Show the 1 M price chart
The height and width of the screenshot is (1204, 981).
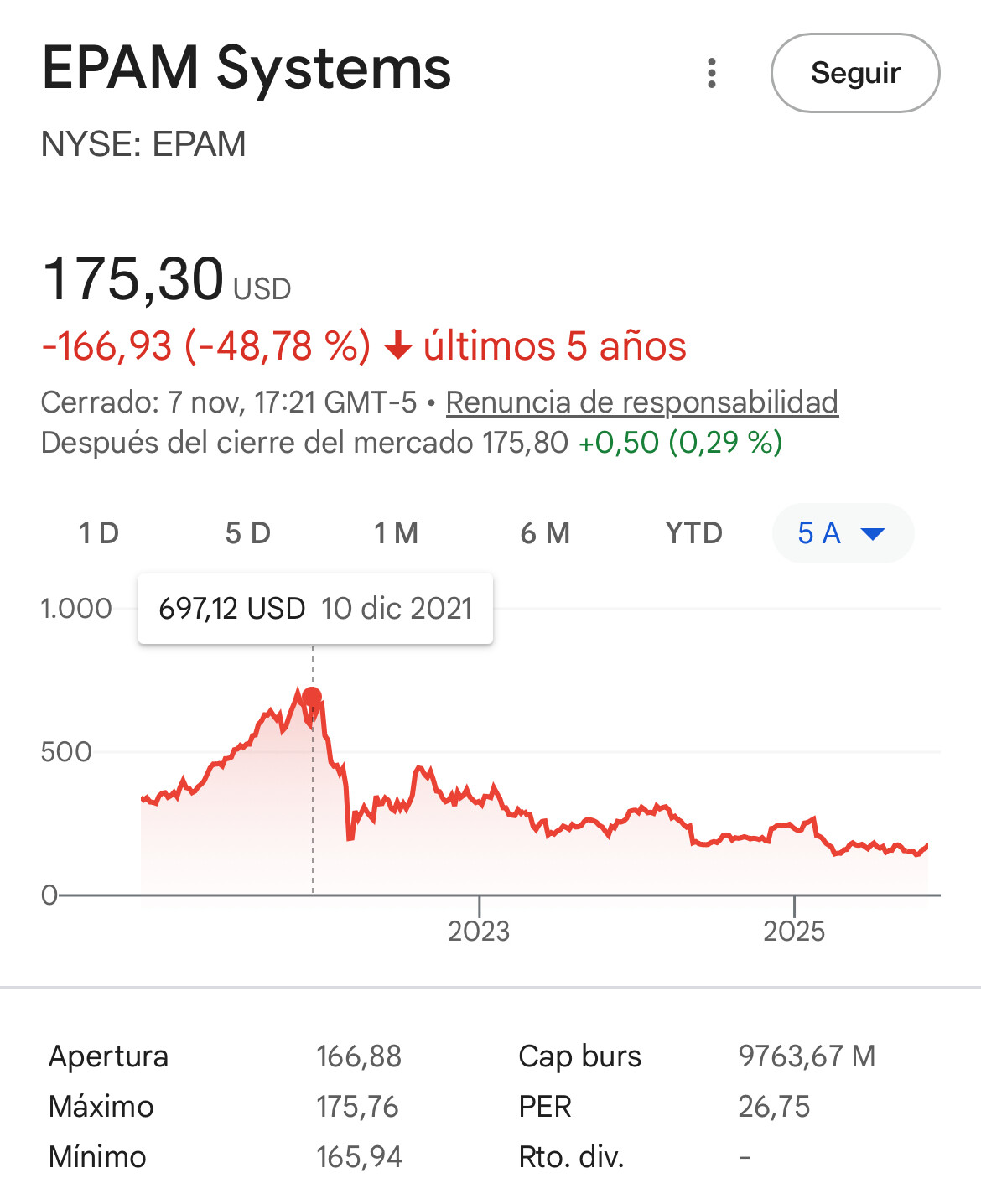pos(396,533)
